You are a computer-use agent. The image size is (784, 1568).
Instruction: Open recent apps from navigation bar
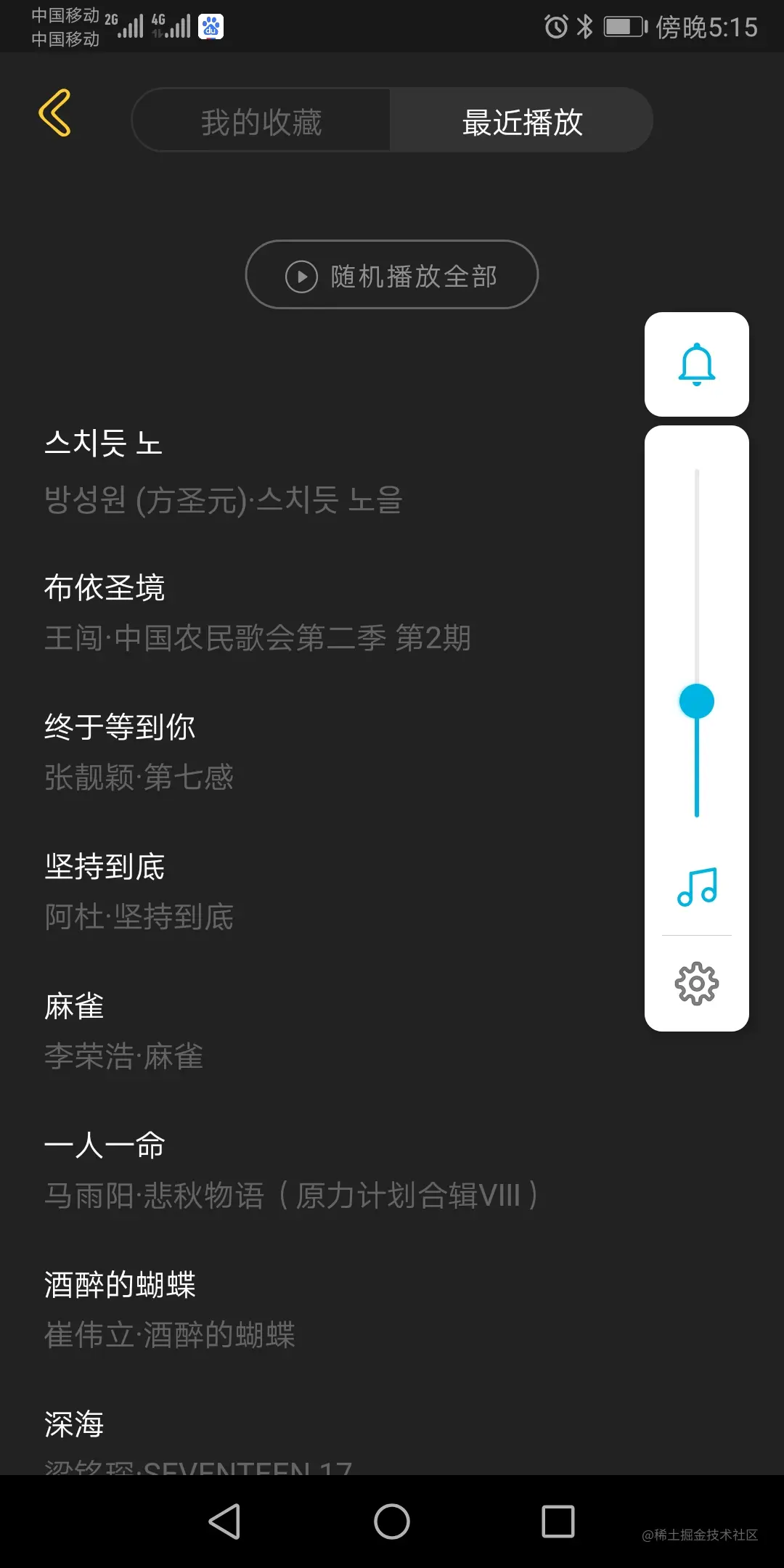click(558, 1522)
